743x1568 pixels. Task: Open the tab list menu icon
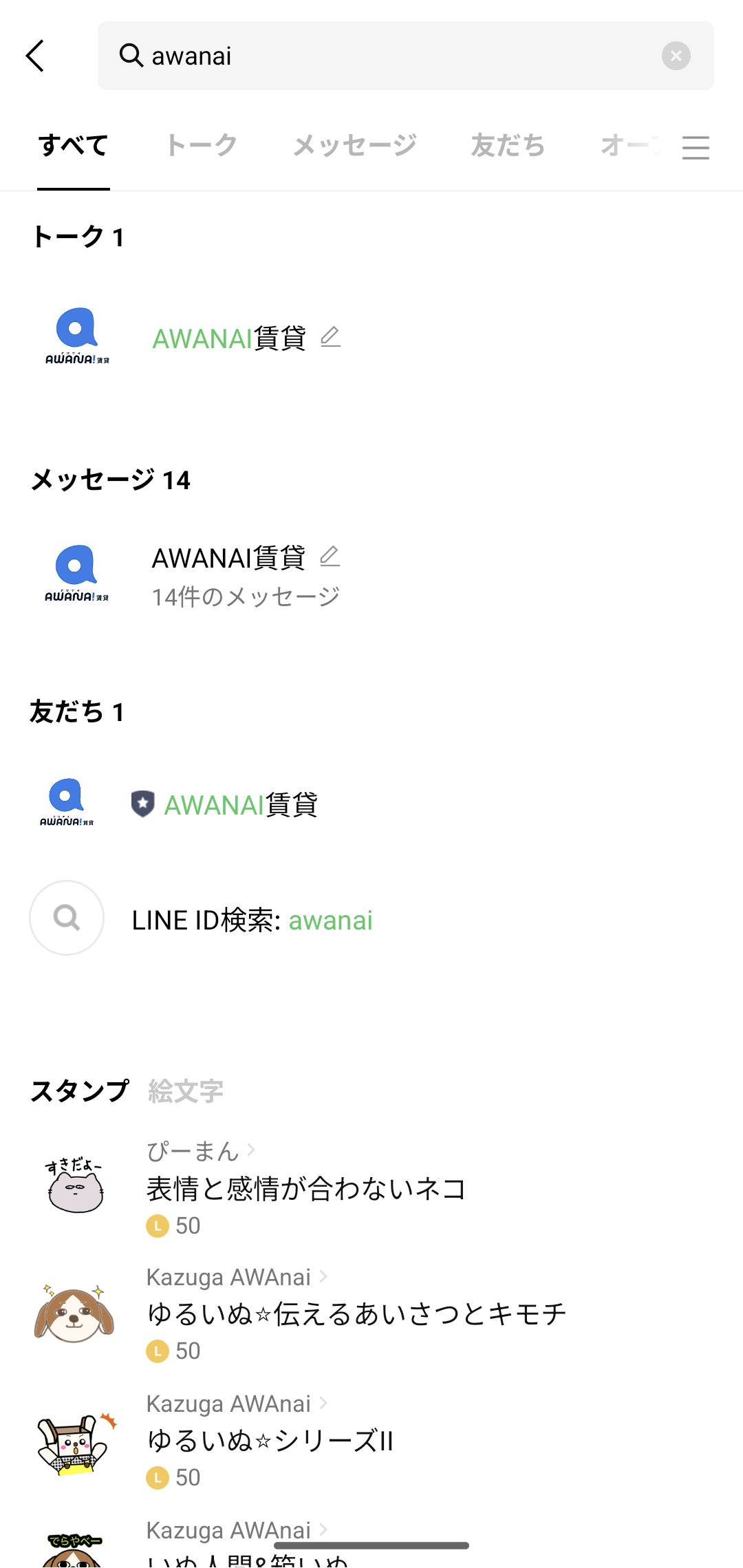[696, 147]
